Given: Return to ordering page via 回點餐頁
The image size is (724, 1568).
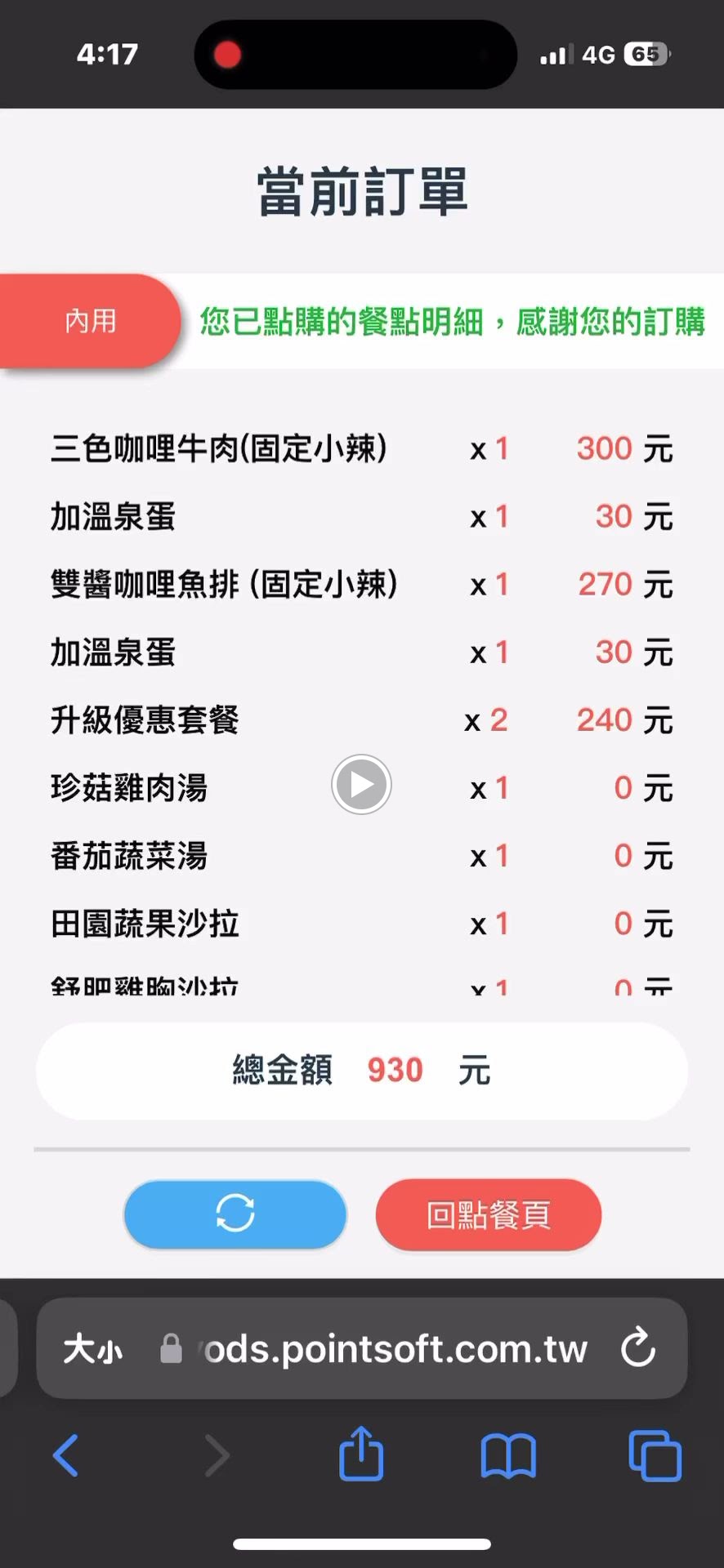Looking at the screenshot, I should click(x=489, y=1214).
